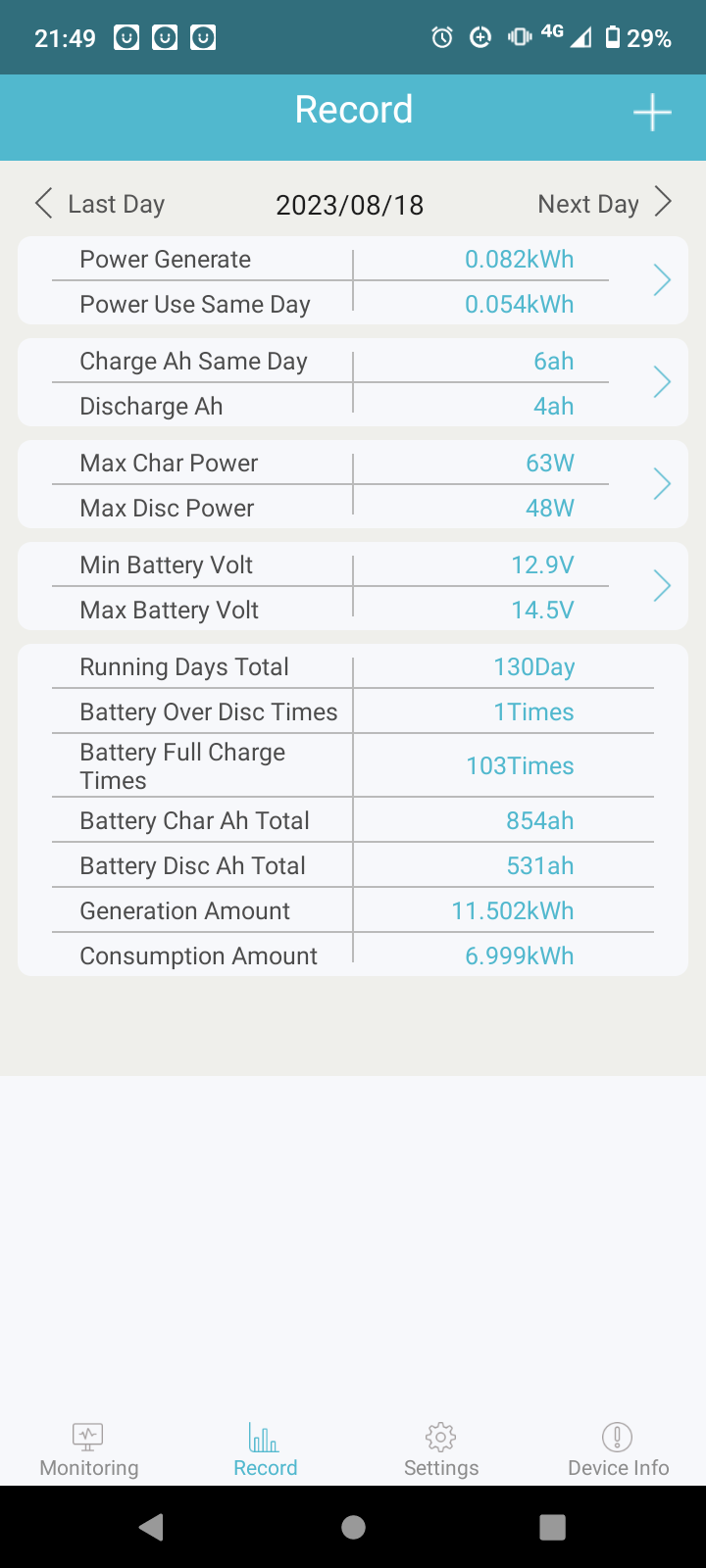Go to Last Day's record
Viewport: 706px width, 1568px height.
coord(99,204)
